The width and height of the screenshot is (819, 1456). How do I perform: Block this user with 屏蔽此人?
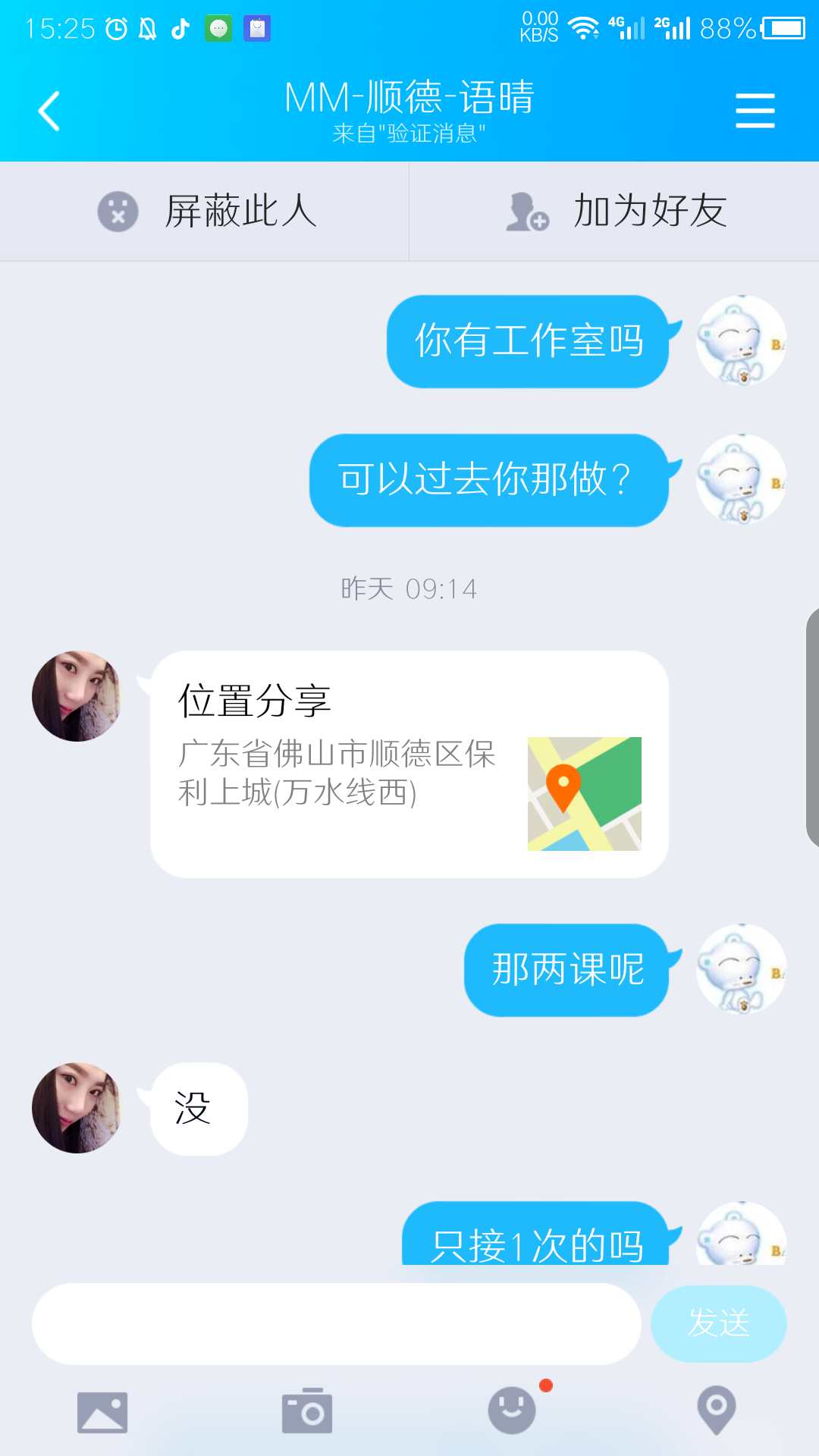click(205, 212)
